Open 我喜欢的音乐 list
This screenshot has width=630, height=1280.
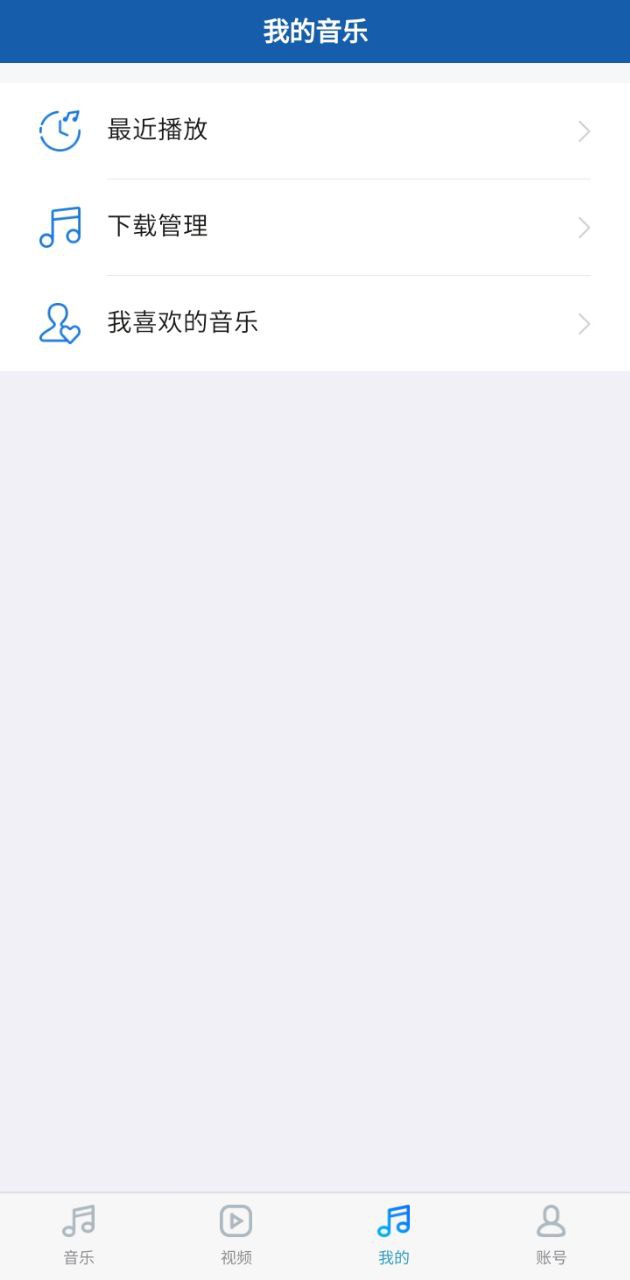pyautogui.click(x=315, y=323)
